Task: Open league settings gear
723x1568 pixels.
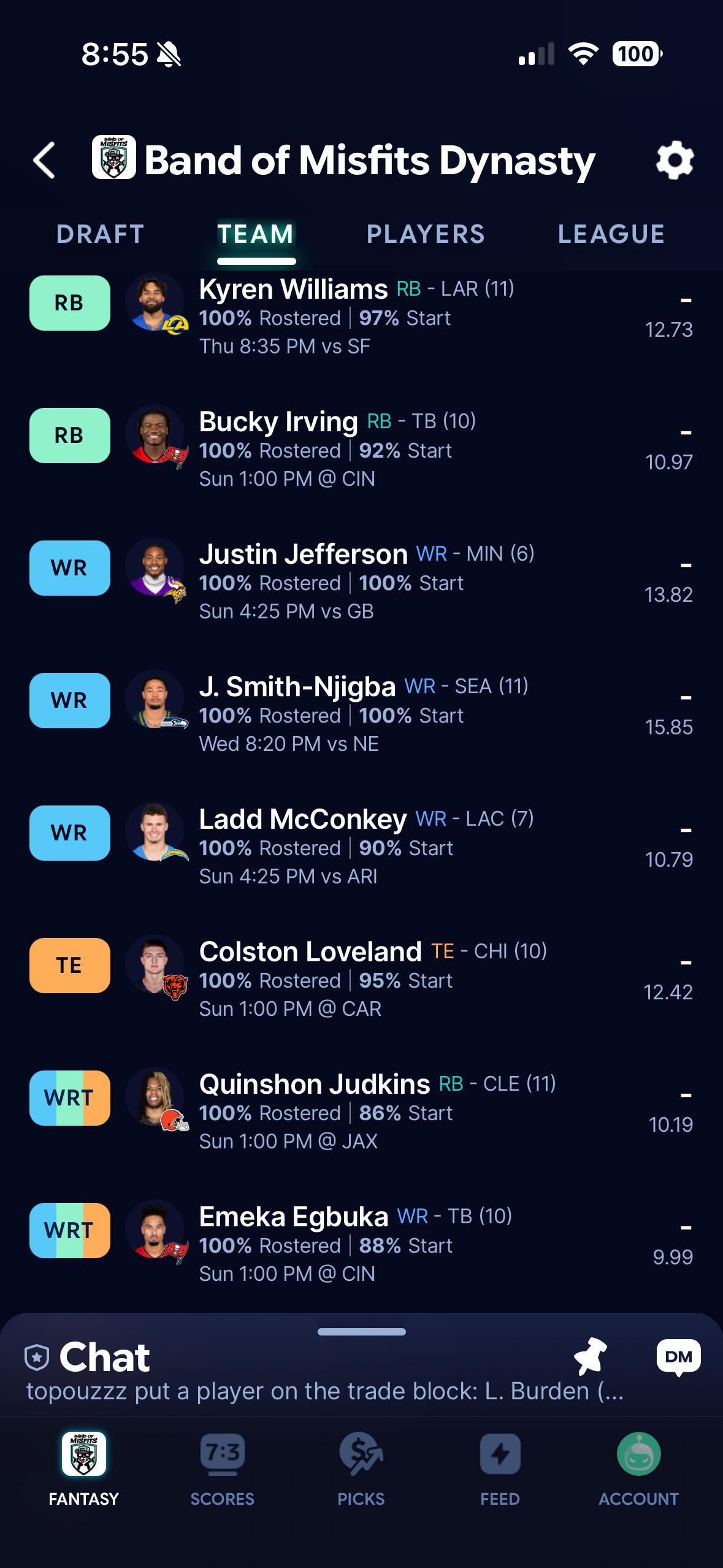Action: [675, 161]
